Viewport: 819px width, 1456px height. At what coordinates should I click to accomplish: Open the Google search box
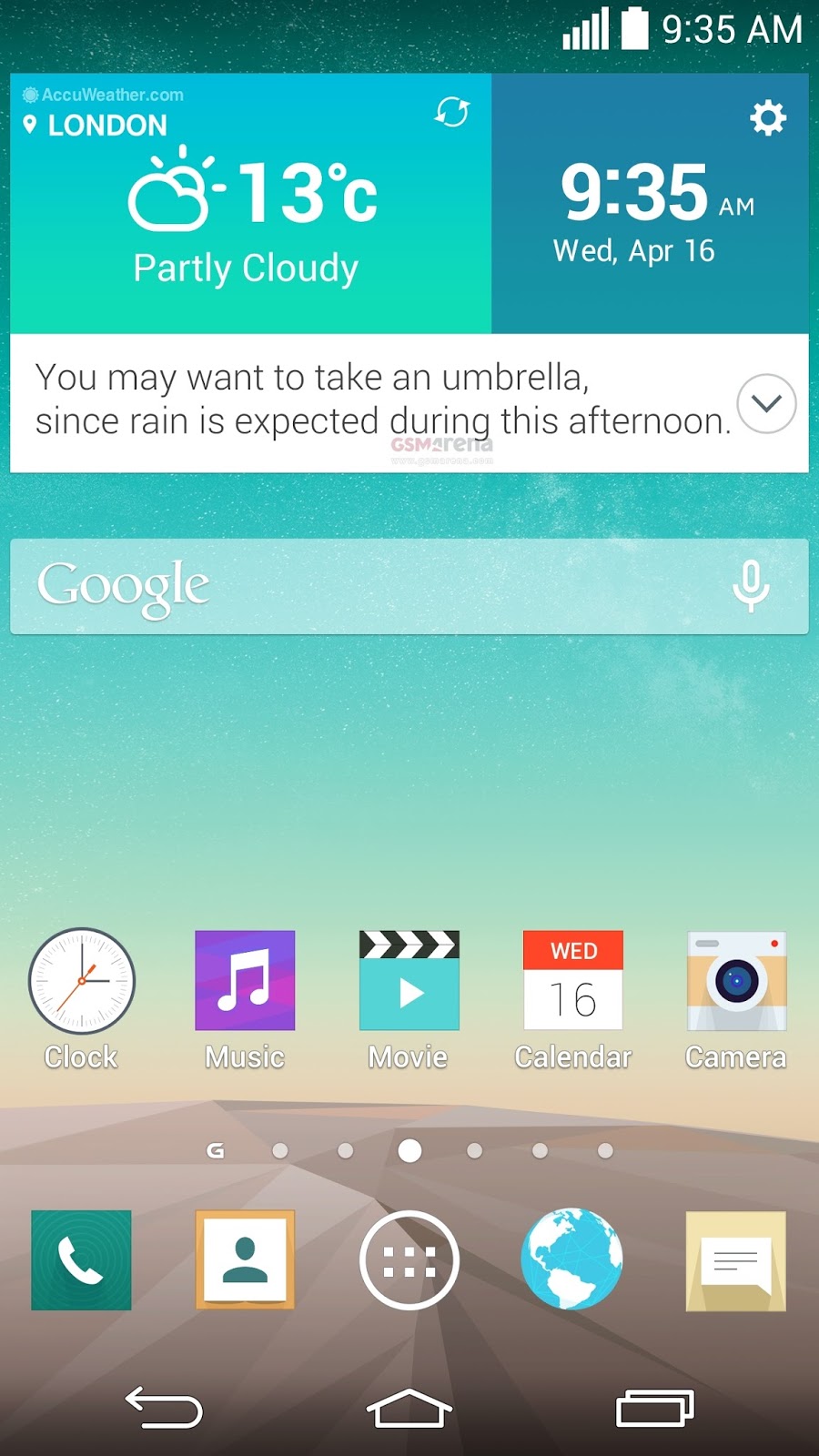pyautogui.click(x=364, y=586)
